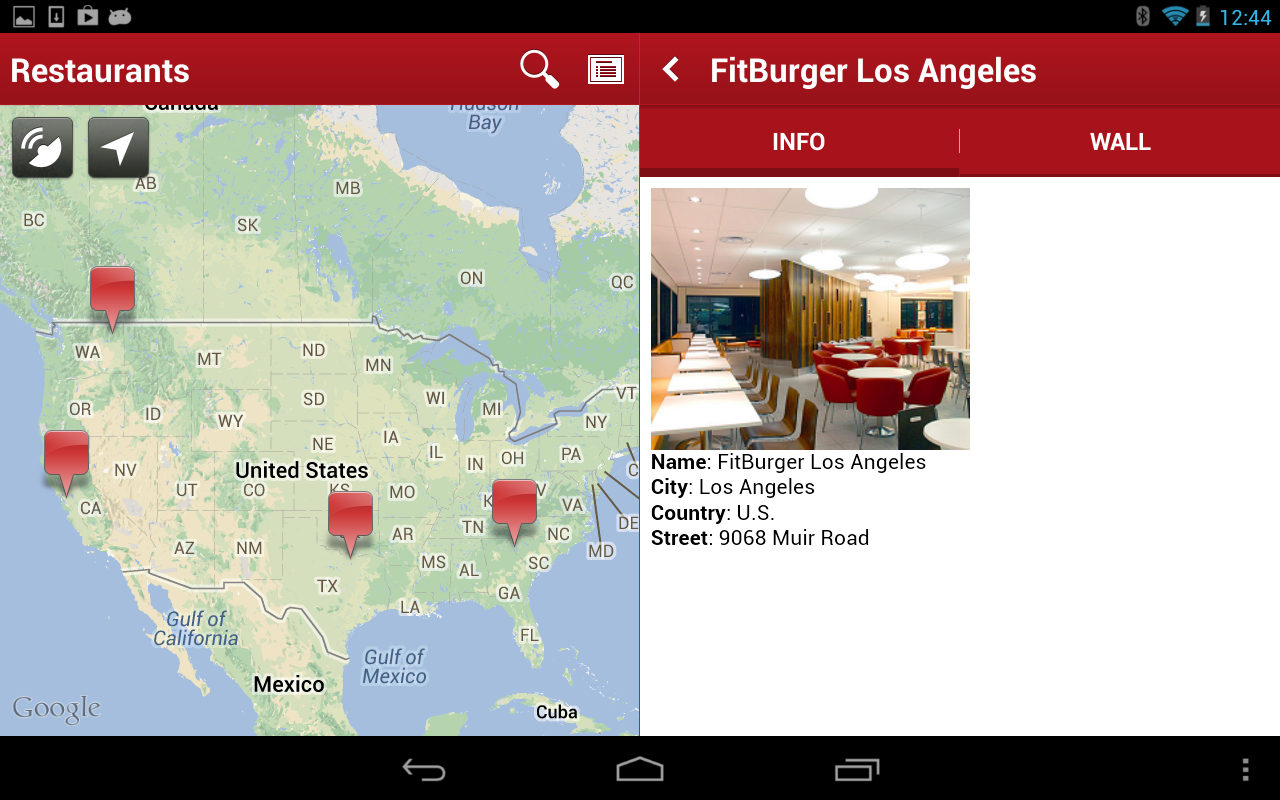Open restaurant search magnifier
The height and width of the screenshot is (800, 1280).
coord(539,70)
